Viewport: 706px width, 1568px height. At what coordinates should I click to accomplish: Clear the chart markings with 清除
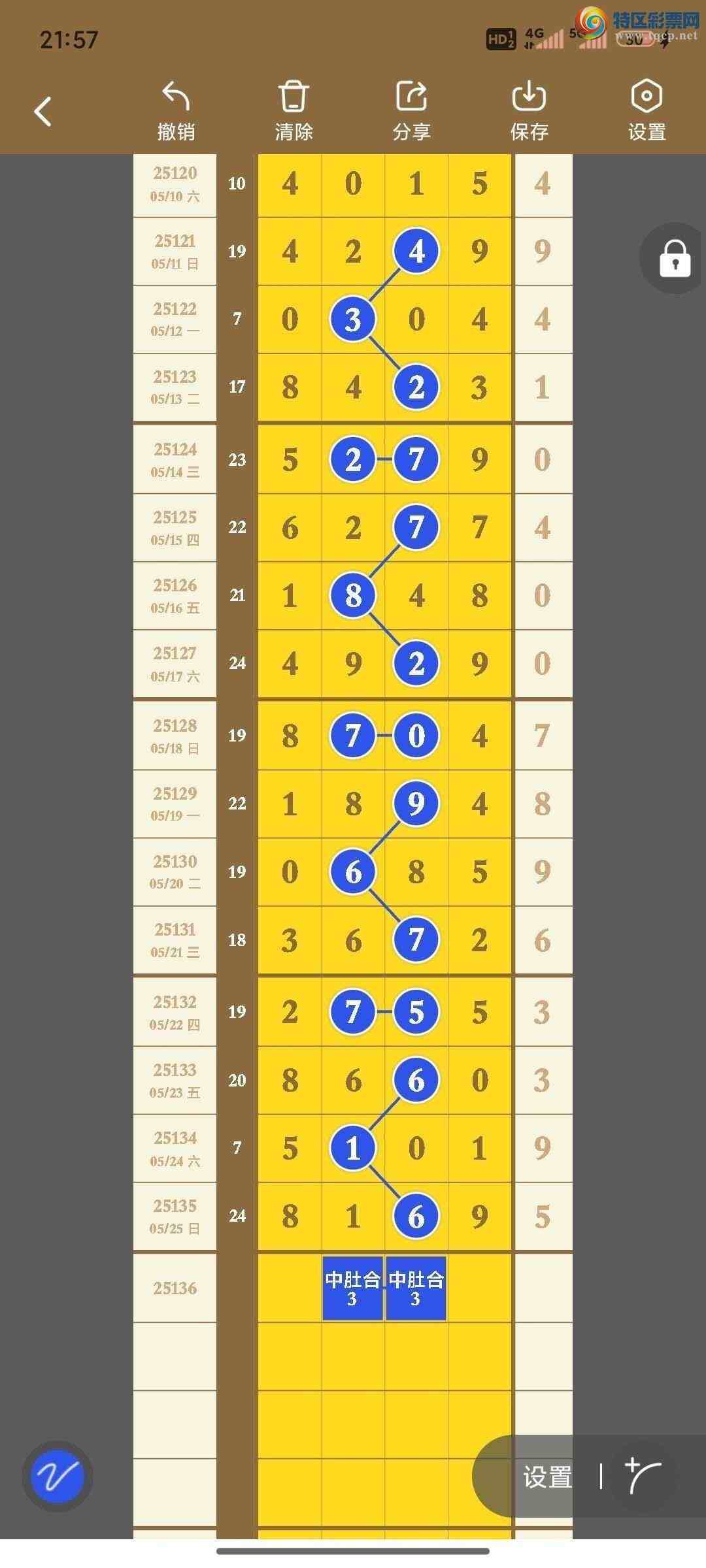294,111
